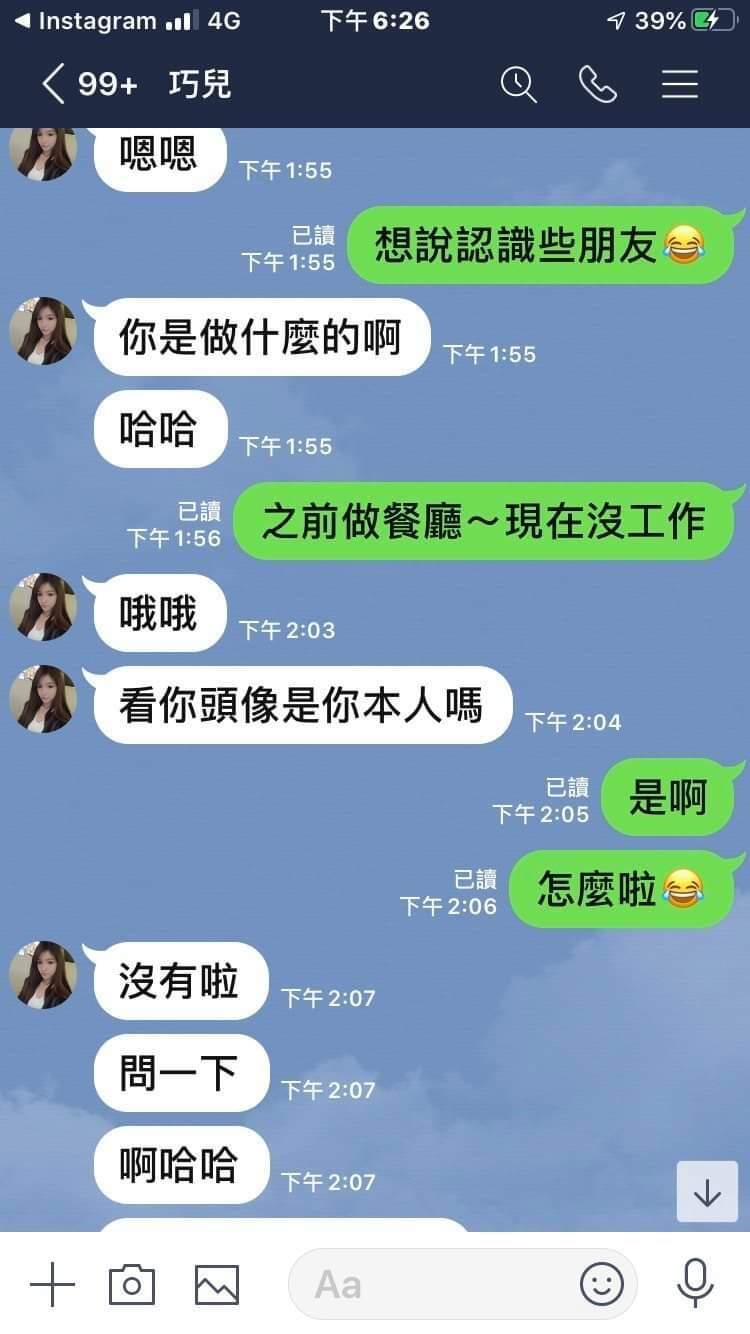Open the camera to take a photo
Image resolution: width=750 pixels, height=1334 pixels.
point(132,1284)
